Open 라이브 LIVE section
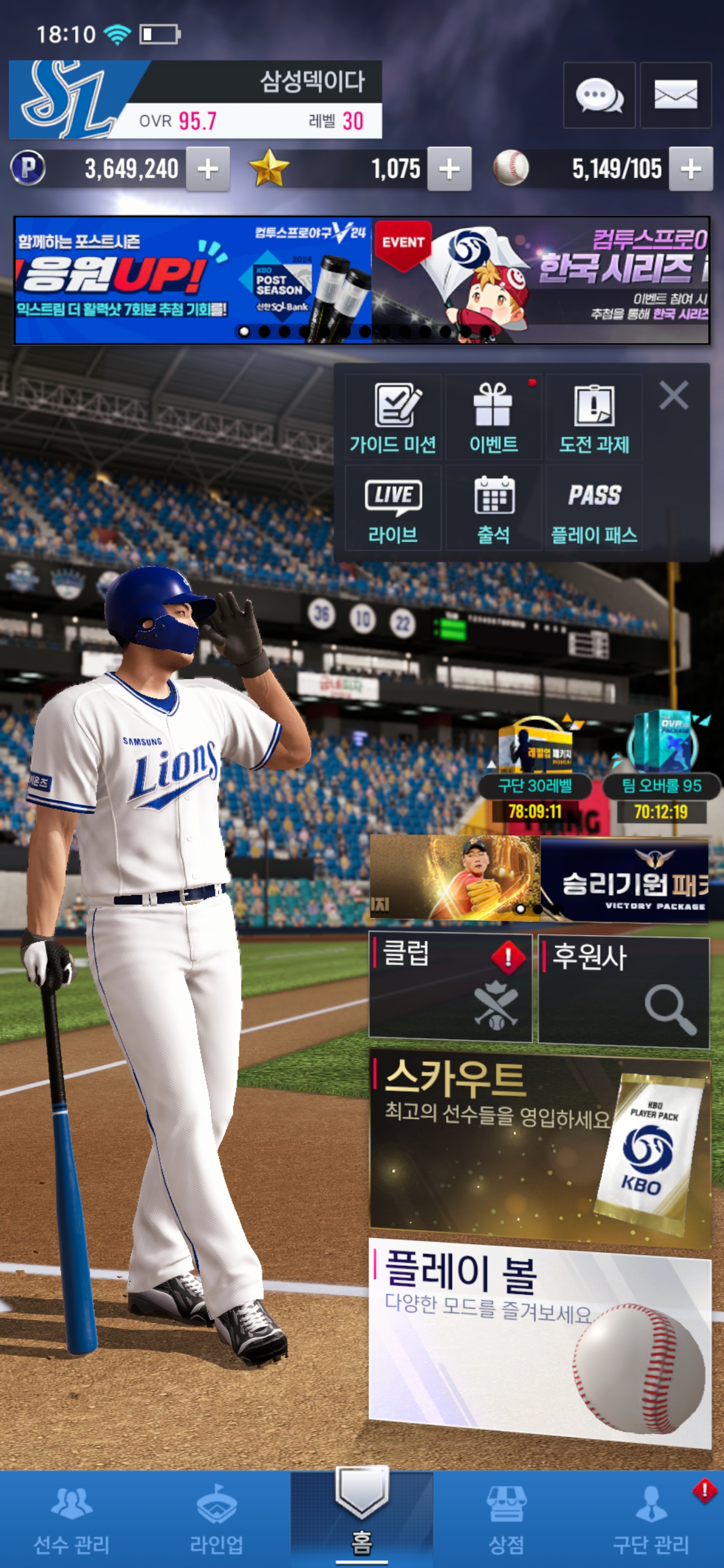The image size is (724, 1568). click(x=393, y=508)
